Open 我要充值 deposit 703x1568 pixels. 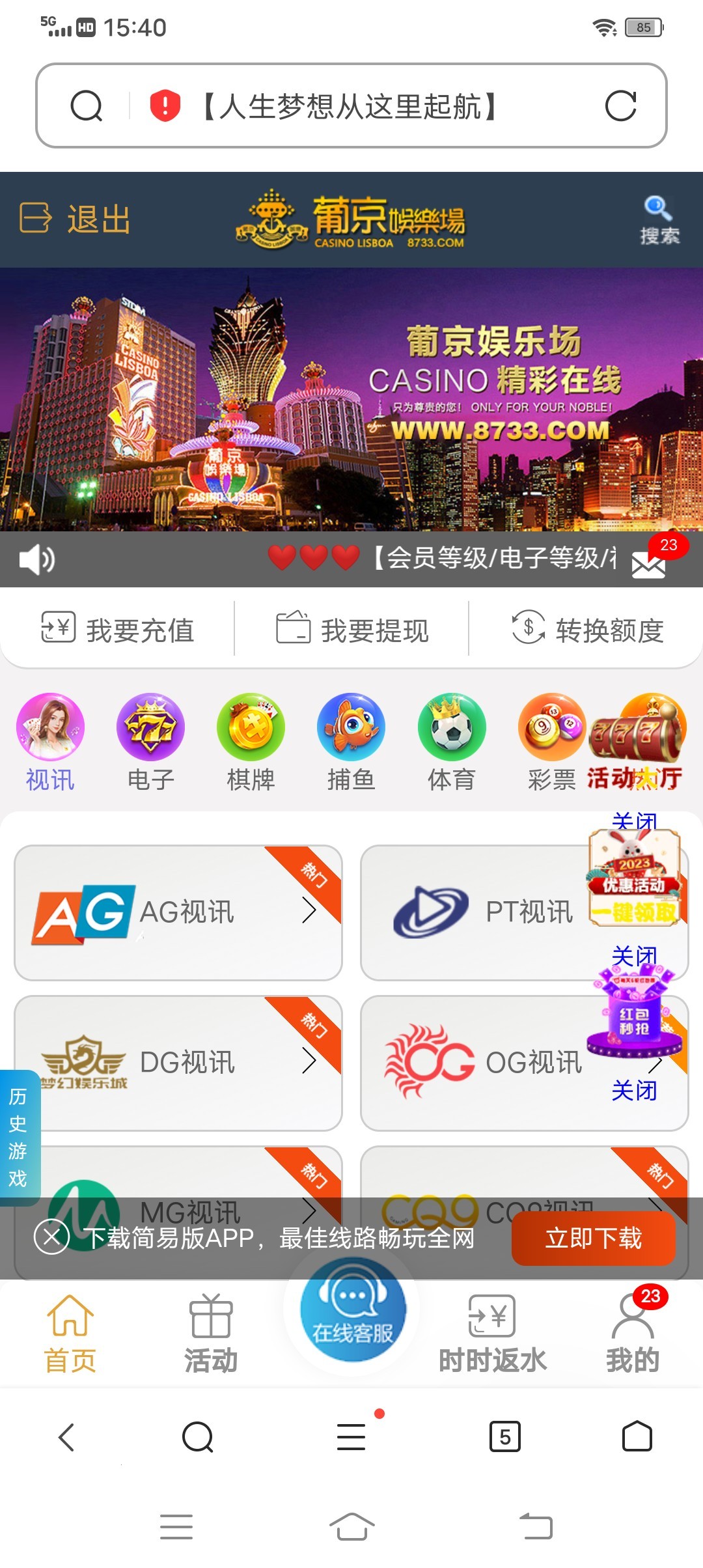118,629
